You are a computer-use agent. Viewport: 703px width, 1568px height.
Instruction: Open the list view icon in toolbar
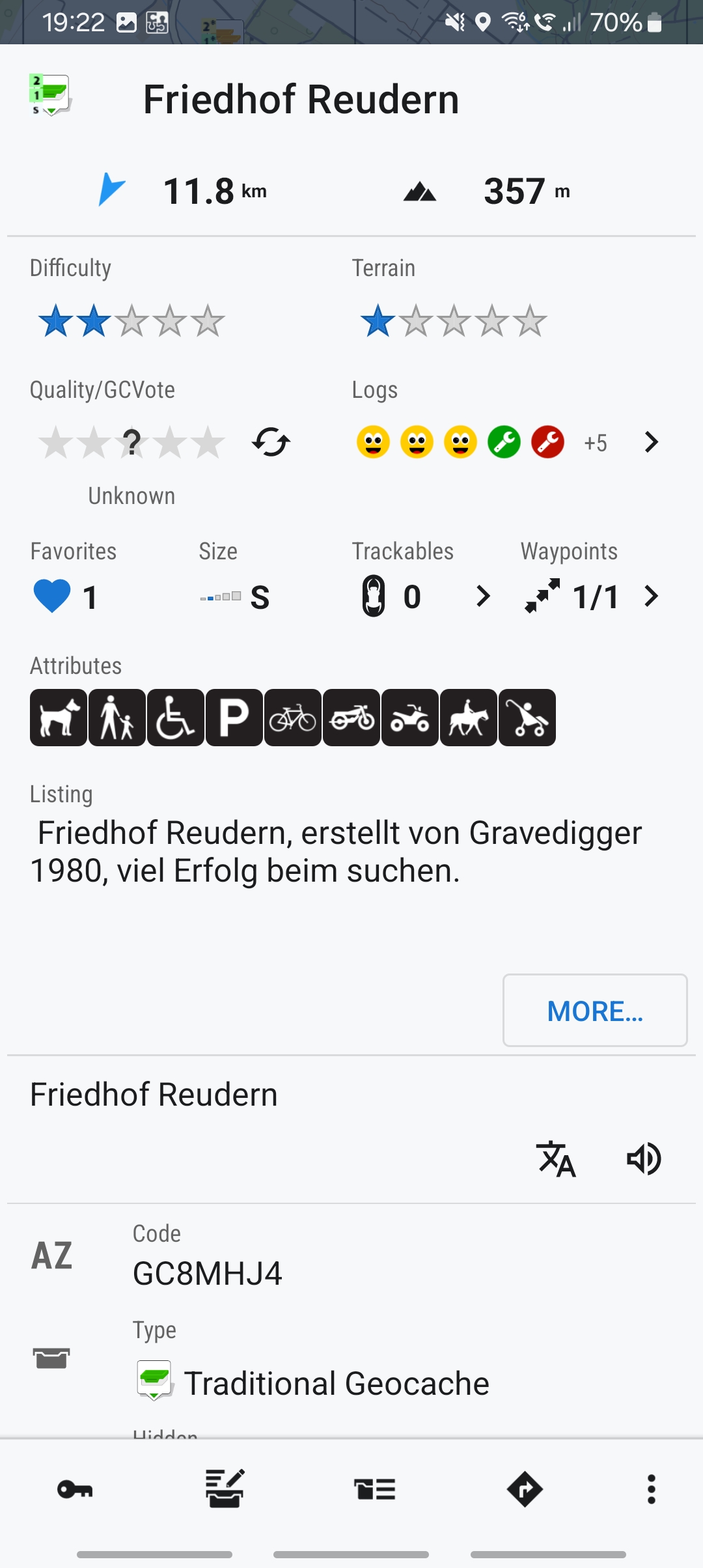coord(375,1489)
